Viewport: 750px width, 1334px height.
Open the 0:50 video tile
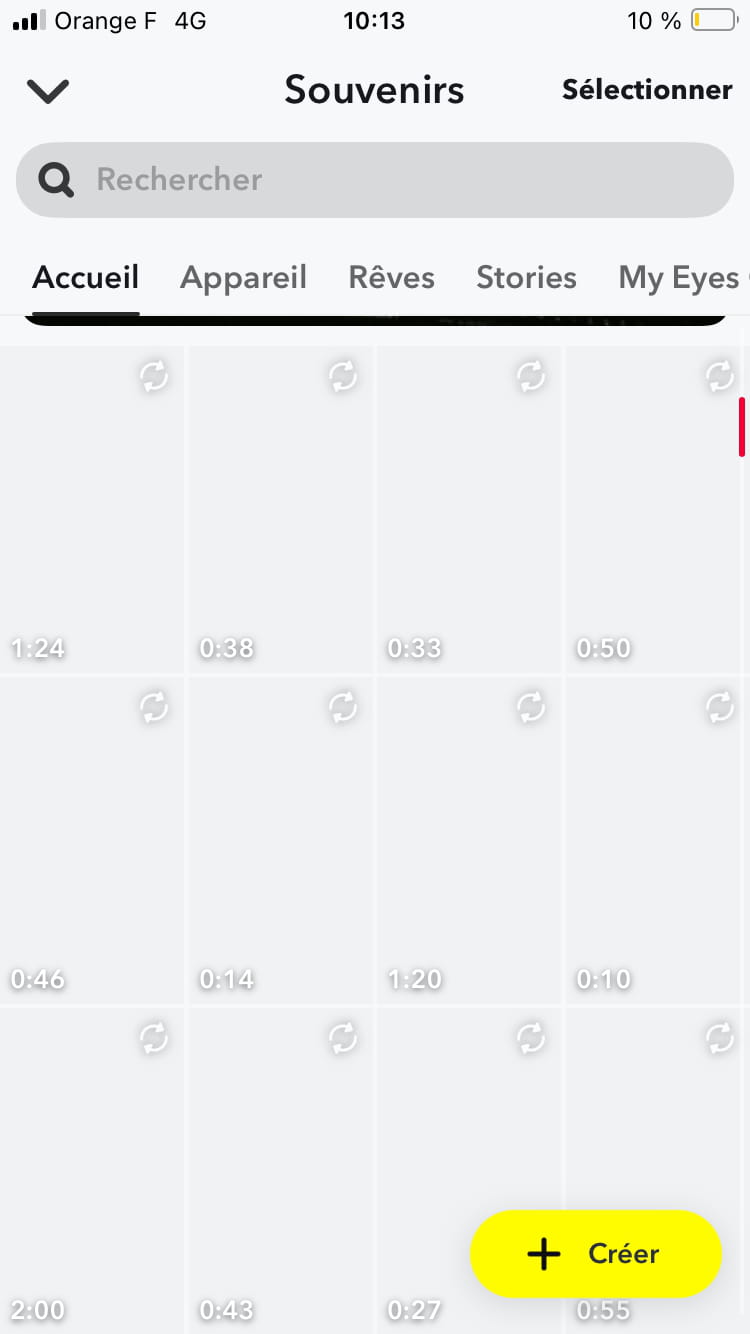(655, 510)
